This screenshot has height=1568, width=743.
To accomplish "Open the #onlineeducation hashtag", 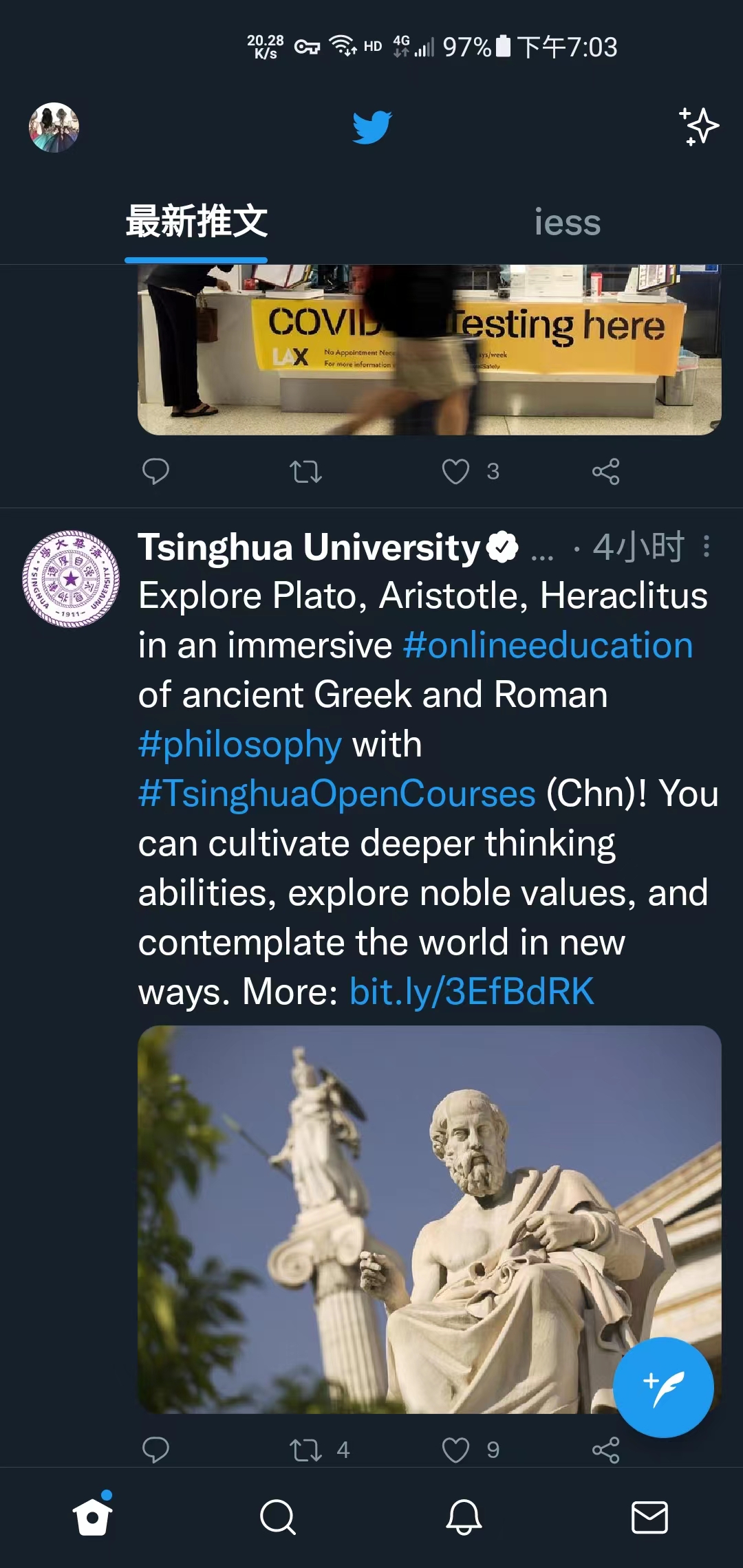I will tap(548, 646).
